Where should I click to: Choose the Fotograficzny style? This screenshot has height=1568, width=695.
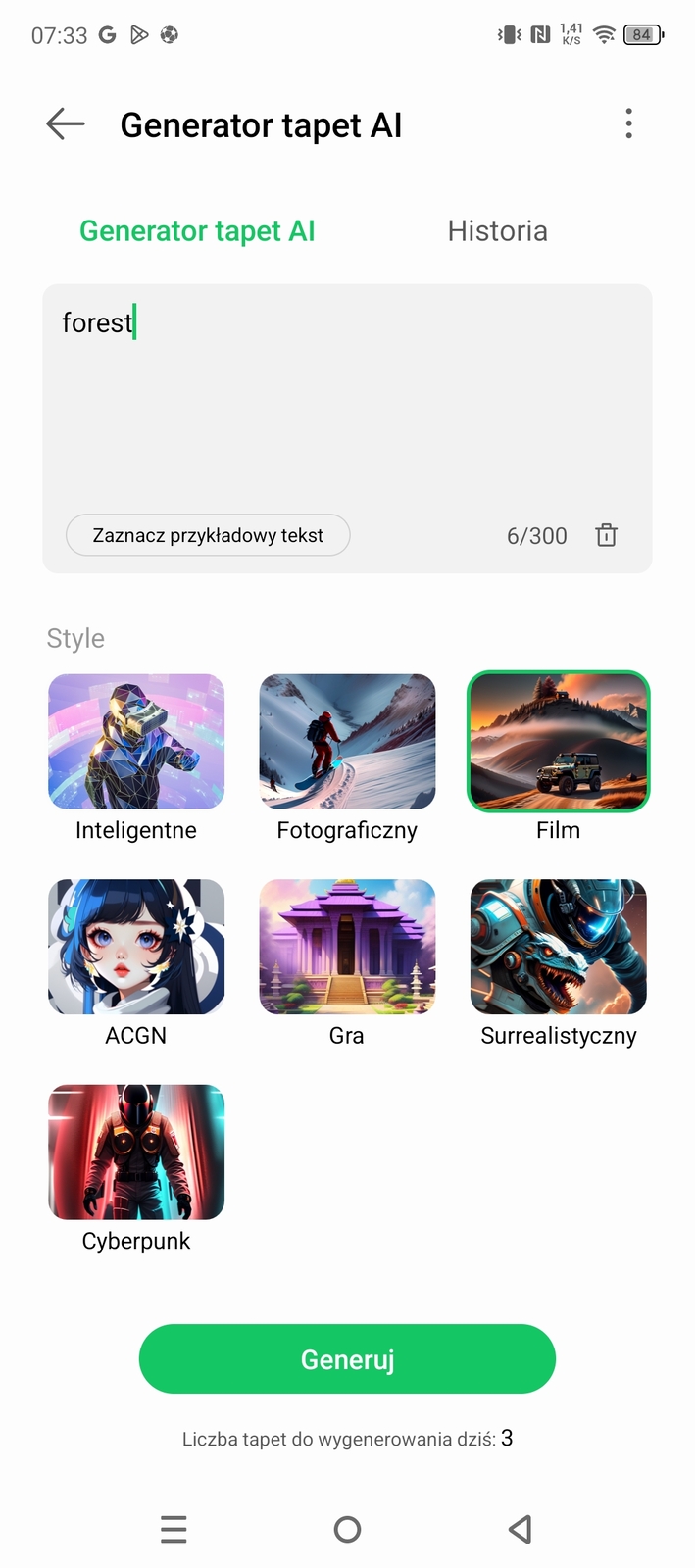coord(347,742)
